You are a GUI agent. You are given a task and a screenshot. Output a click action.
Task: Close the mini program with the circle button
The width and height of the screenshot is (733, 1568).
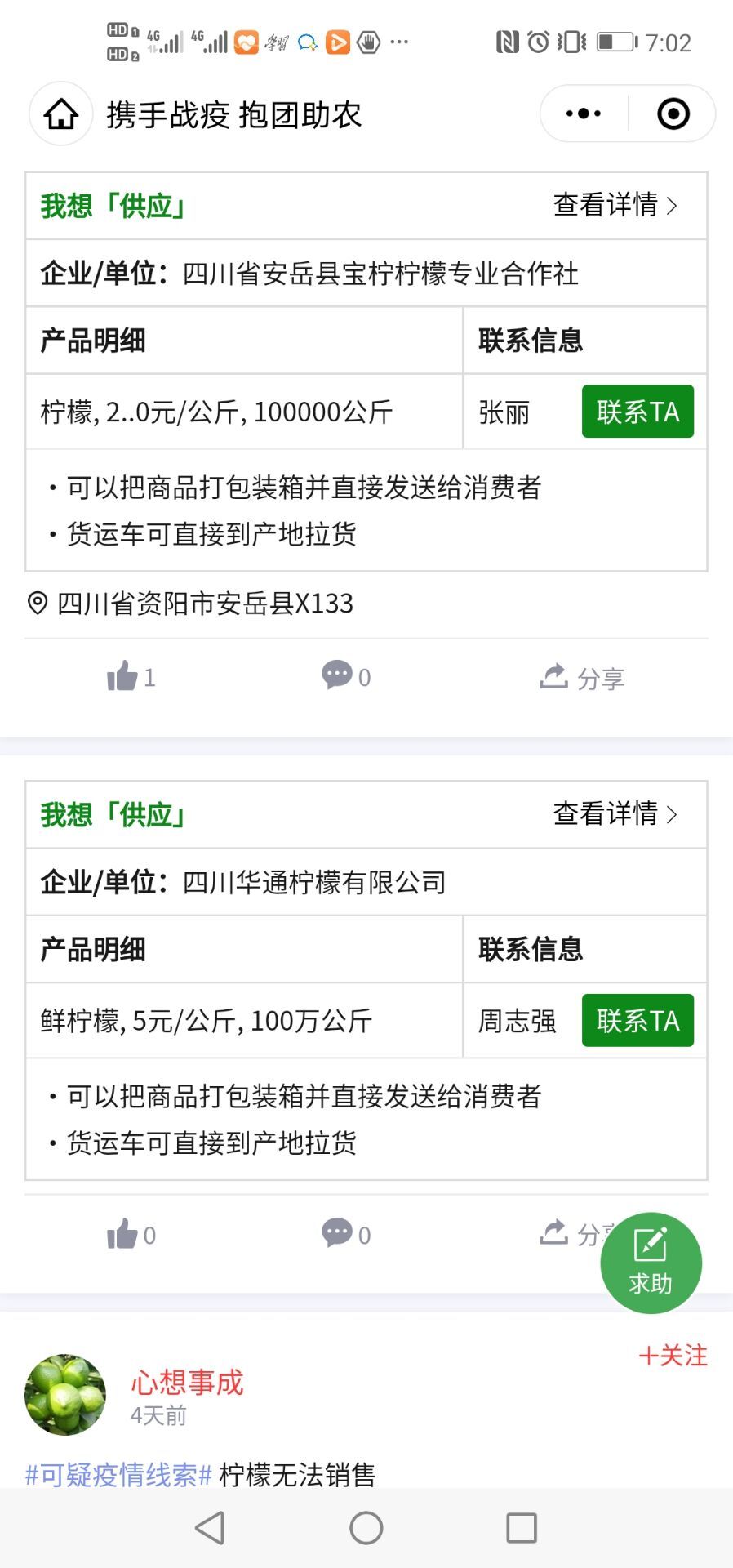tap(673, 114)
